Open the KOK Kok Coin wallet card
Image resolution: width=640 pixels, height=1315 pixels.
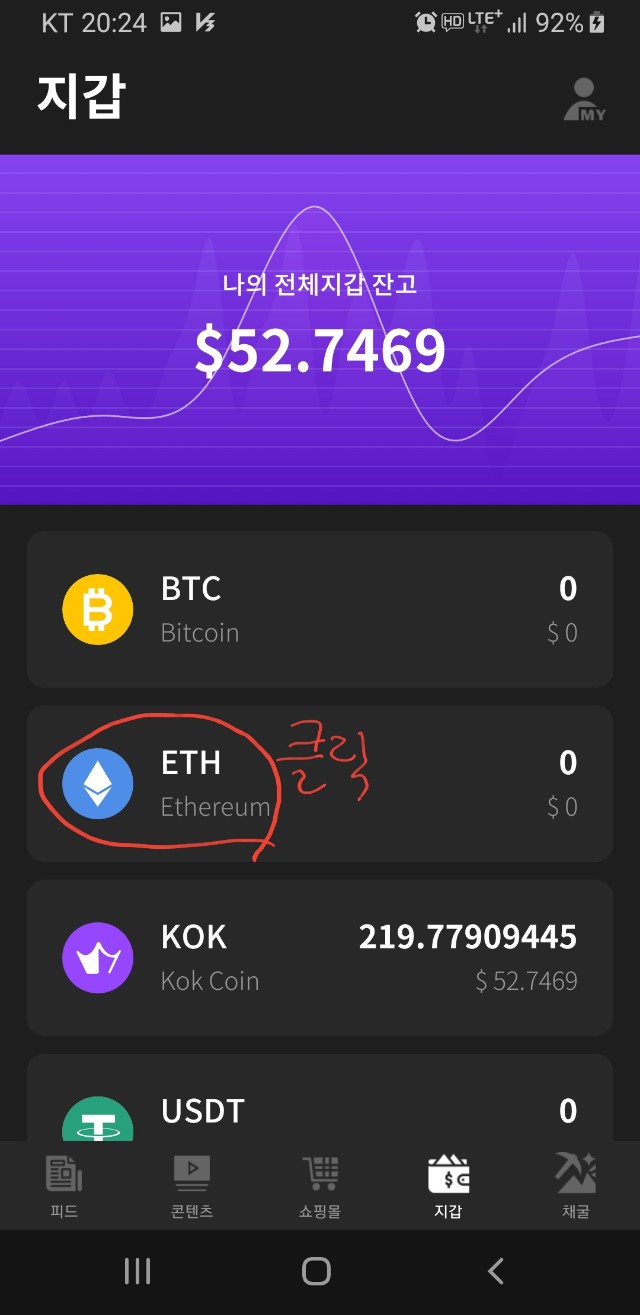[320, 958]
